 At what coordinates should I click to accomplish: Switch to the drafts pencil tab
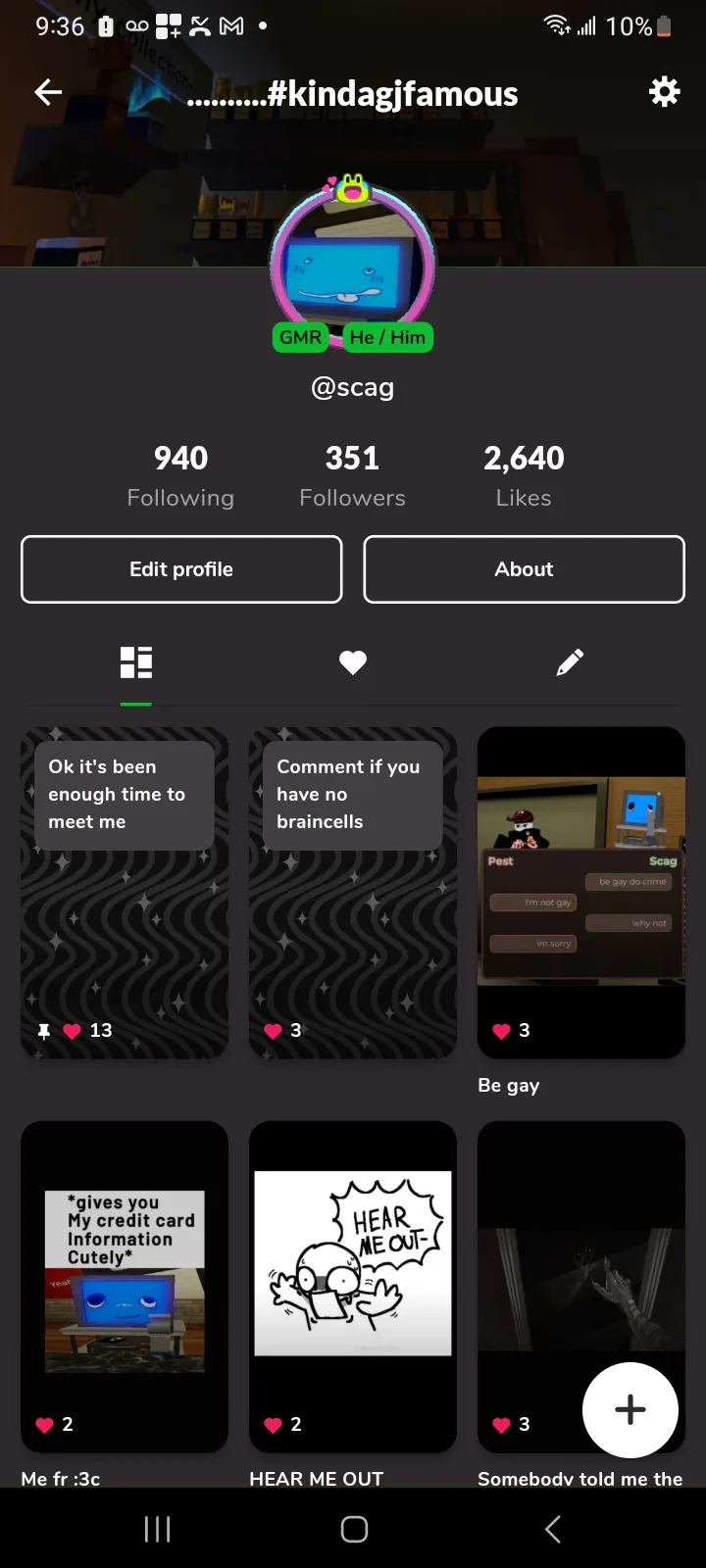pos(570,663)
